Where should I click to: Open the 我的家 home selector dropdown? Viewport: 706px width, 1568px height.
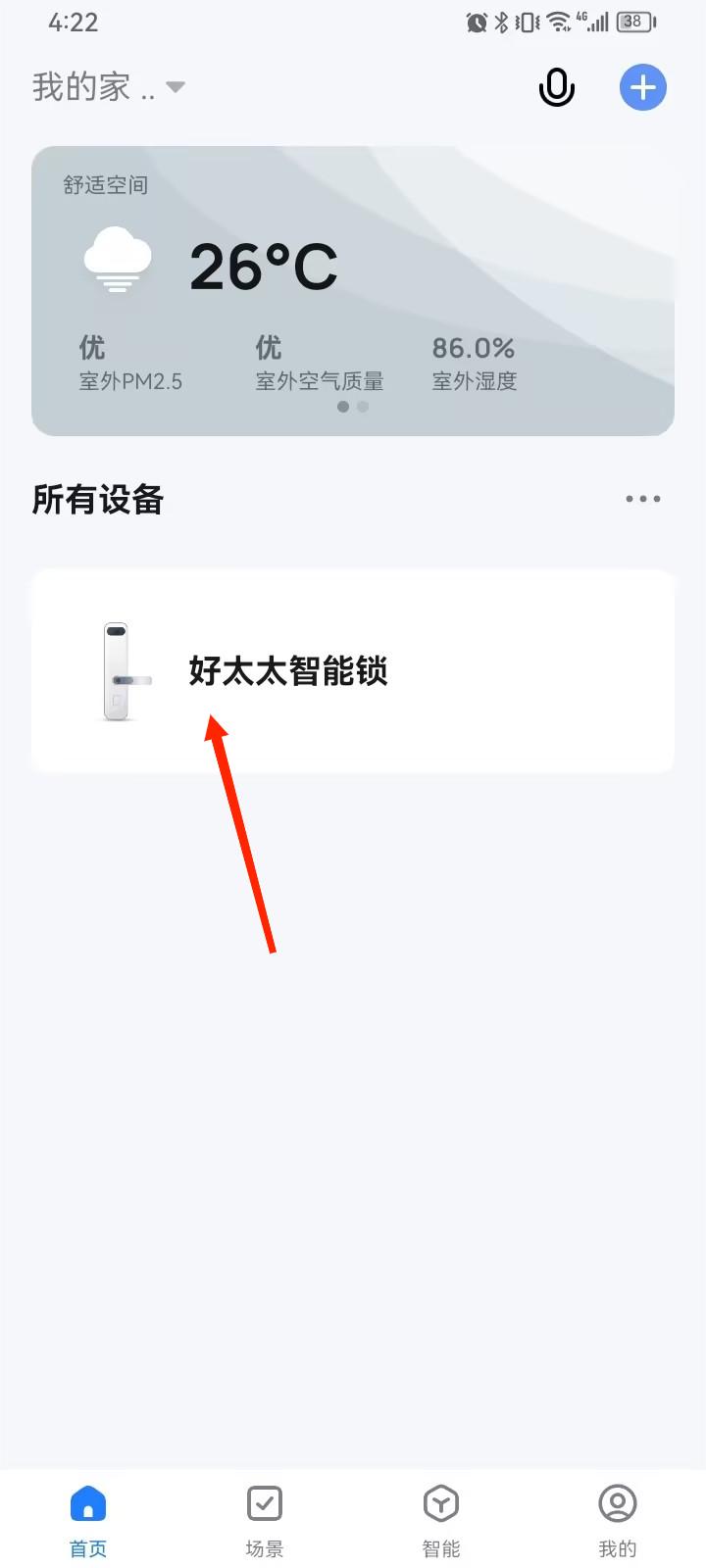108,87
